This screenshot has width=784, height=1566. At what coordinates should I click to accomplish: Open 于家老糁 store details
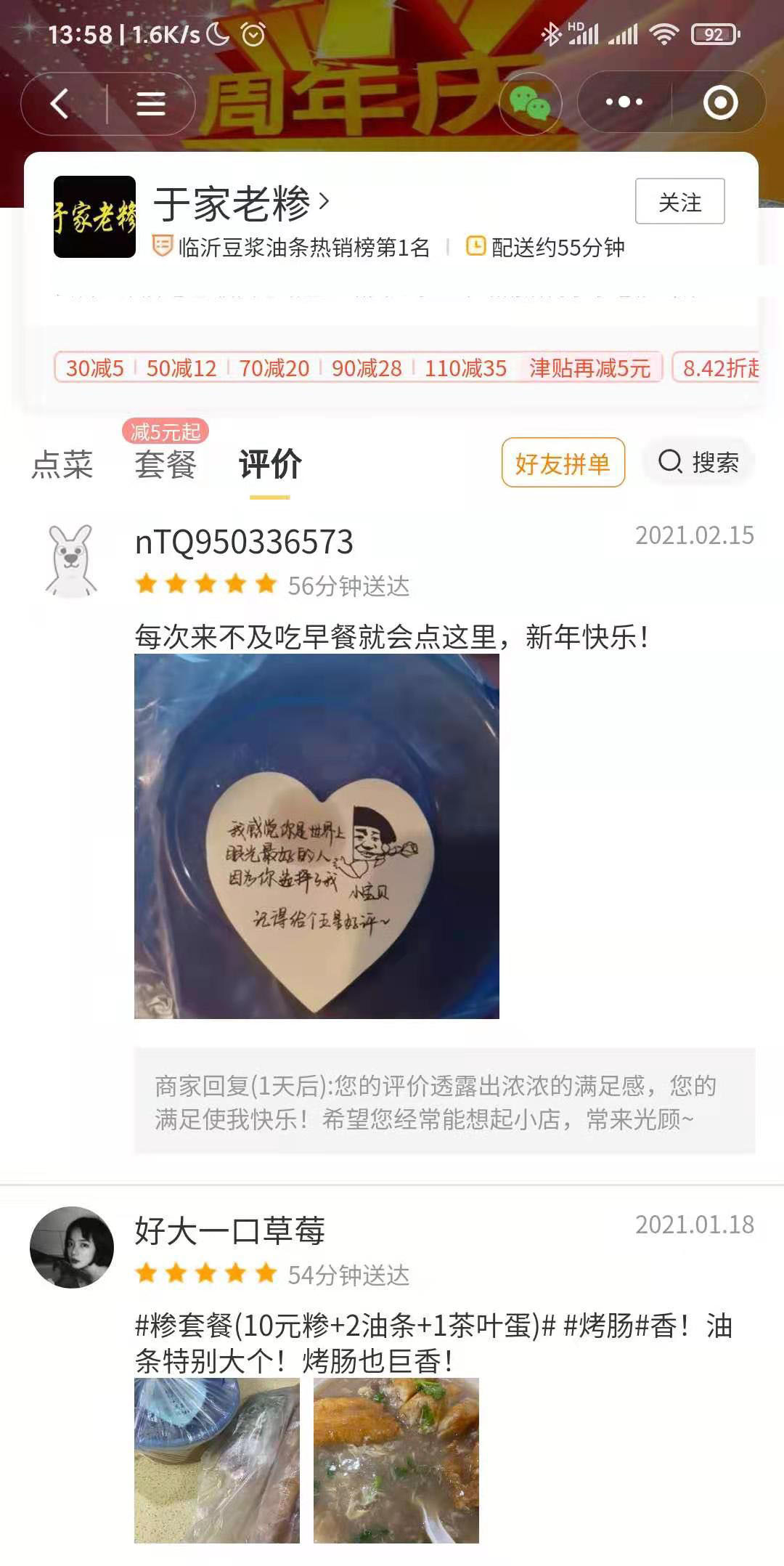tap(242, 203)
